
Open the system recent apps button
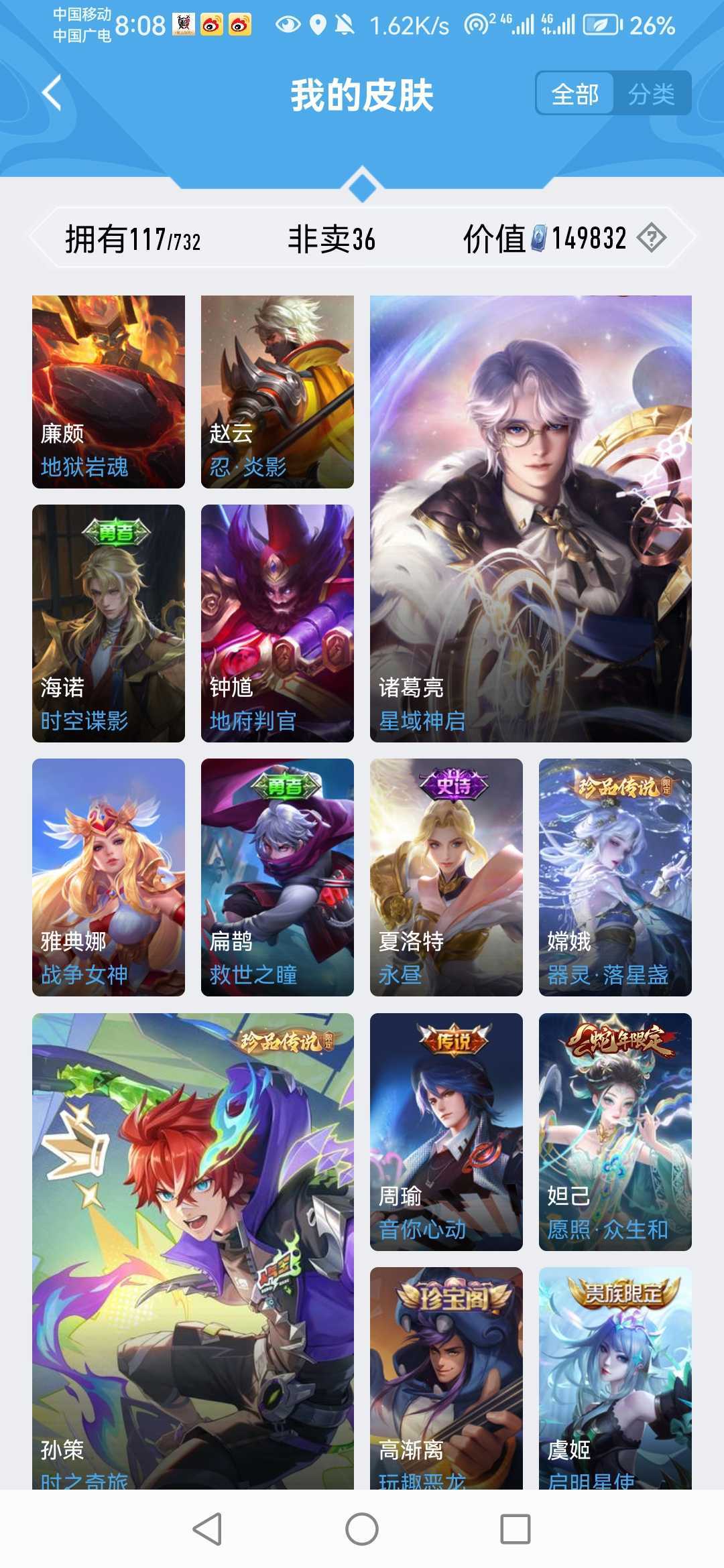pos(516,1529)
